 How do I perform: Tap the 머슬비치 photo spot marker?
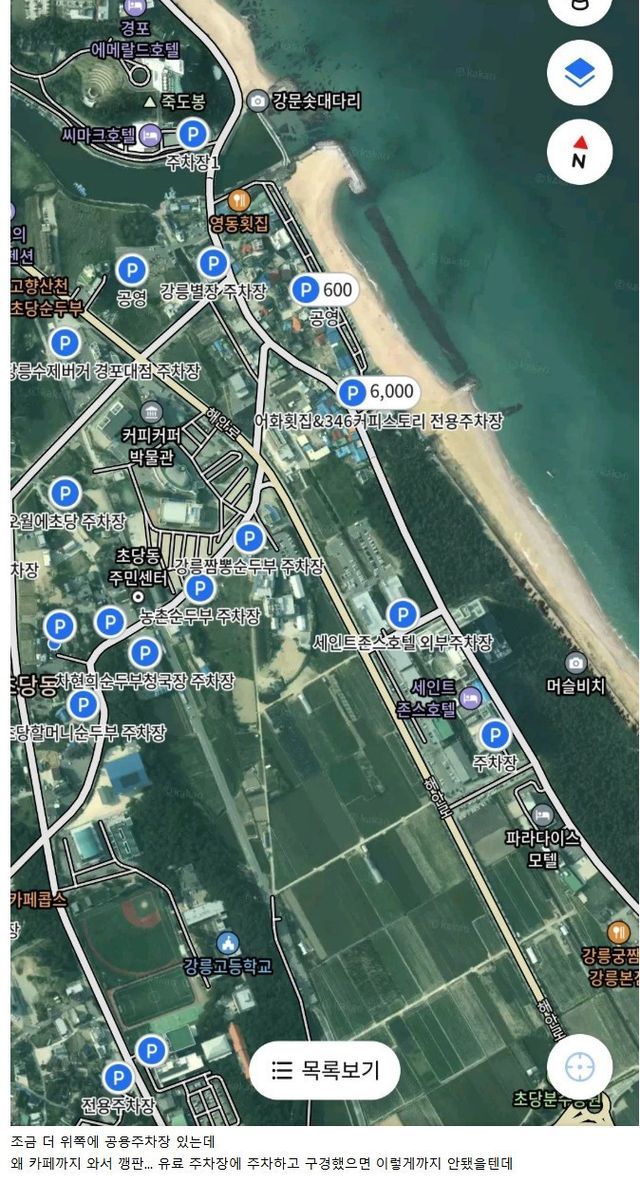[576, 663]
